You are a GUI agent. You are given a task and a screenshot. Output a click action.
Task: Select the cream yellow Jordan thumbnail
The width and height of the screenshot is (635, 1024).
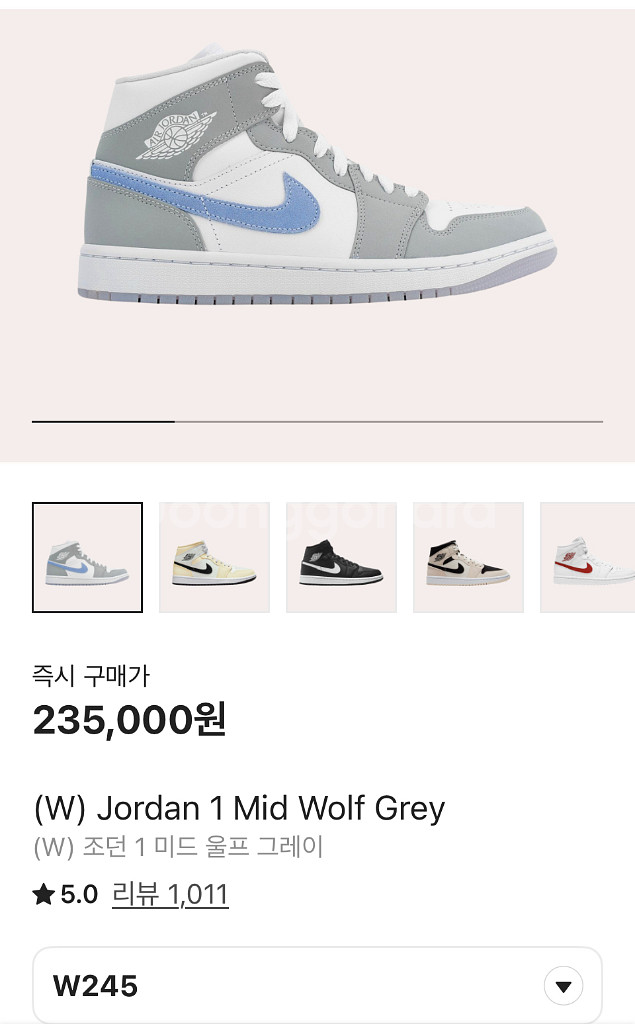point(214,557)
